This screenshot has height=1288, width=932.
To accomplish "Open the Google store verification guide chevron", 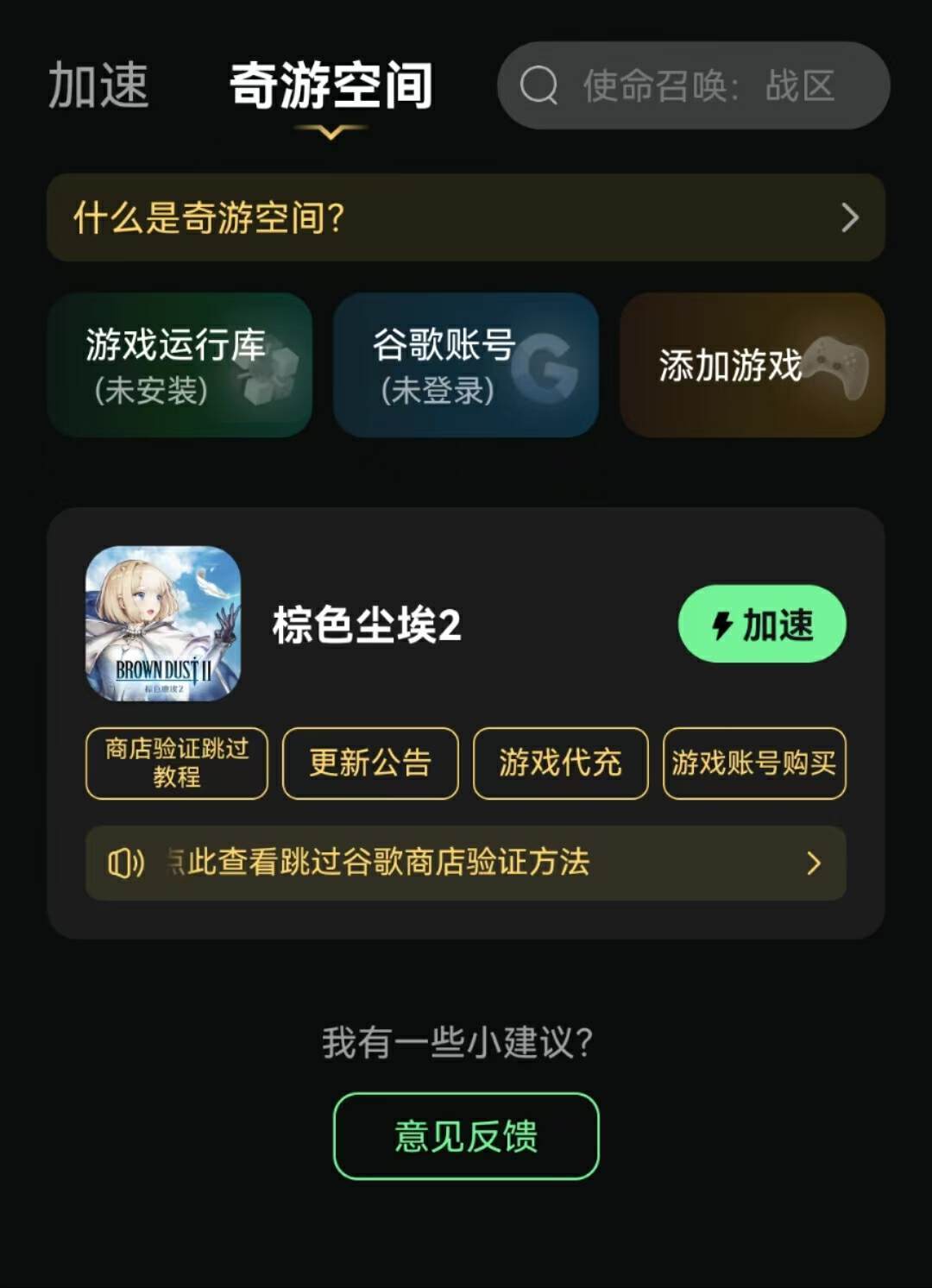I will 812,863.
